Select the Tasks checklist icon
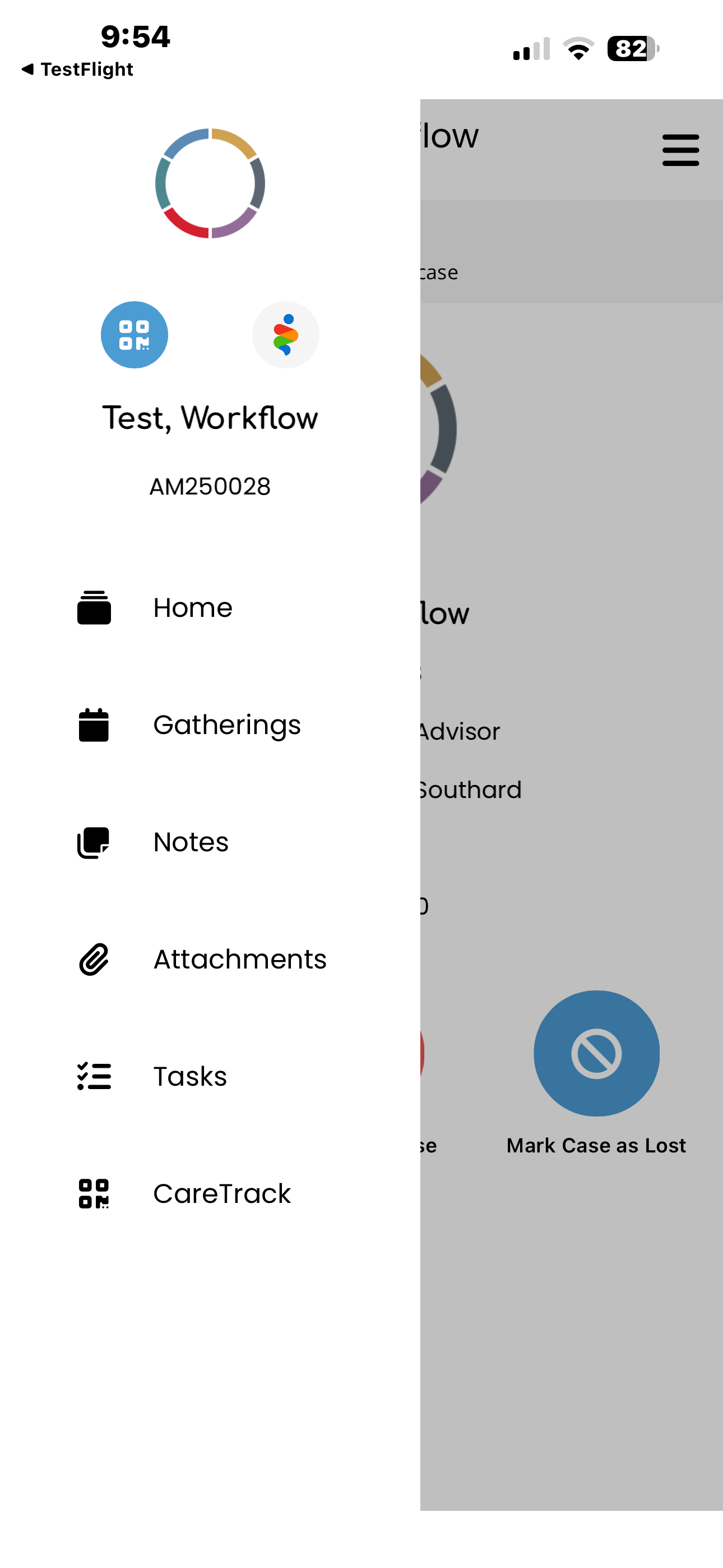The width and height of the screenshot is (723, 1568). 94,1076
